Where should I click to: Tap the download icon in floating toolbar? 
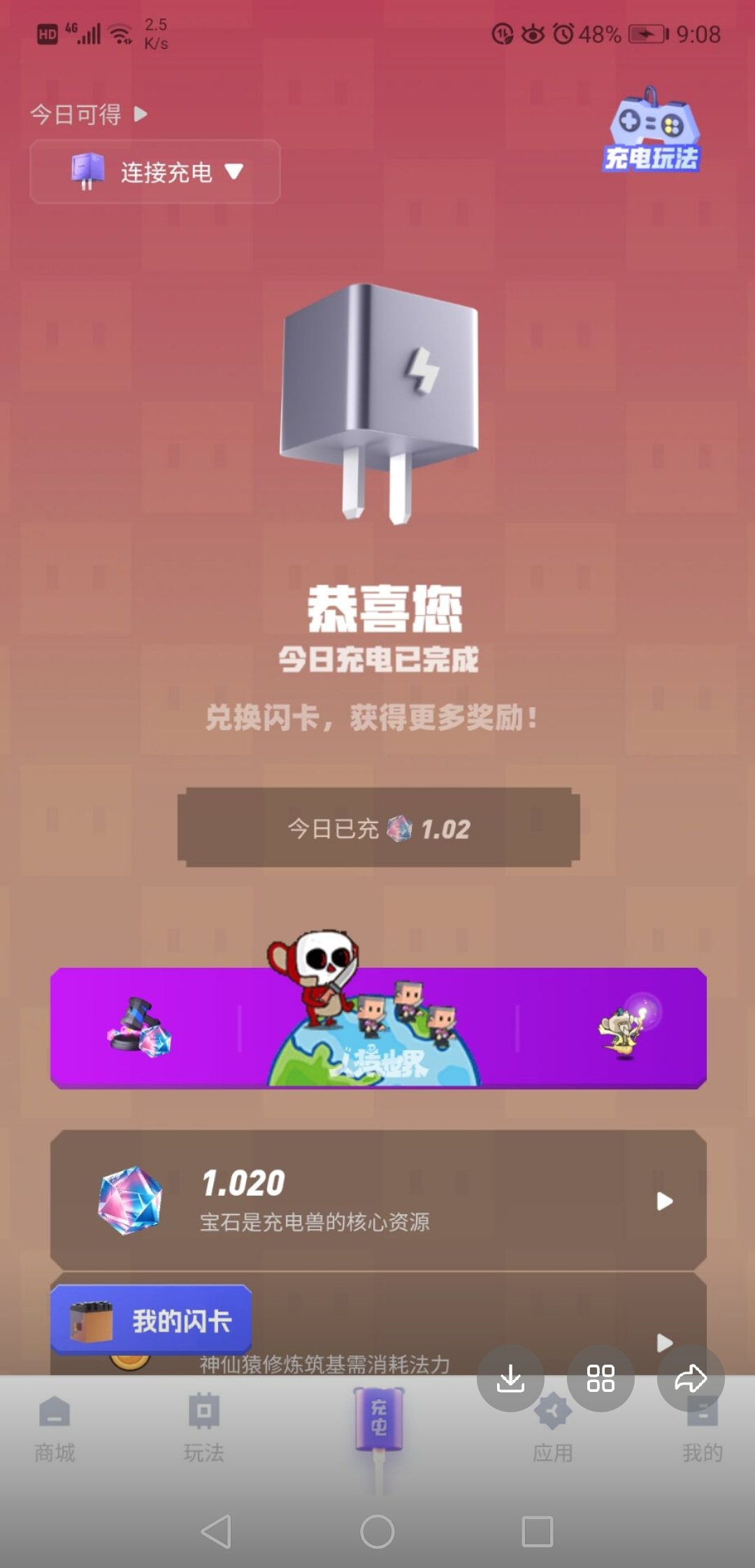point(510,1378)
